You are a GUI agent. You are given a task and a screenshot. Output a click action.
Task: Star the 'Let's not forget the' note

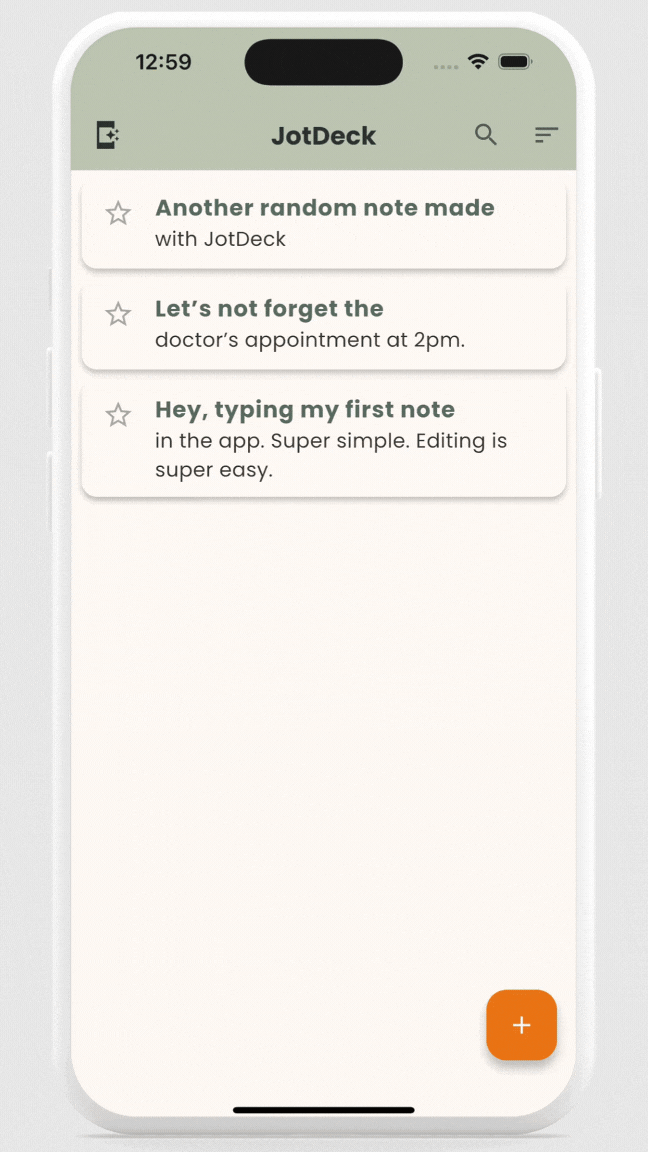(118, 314)
